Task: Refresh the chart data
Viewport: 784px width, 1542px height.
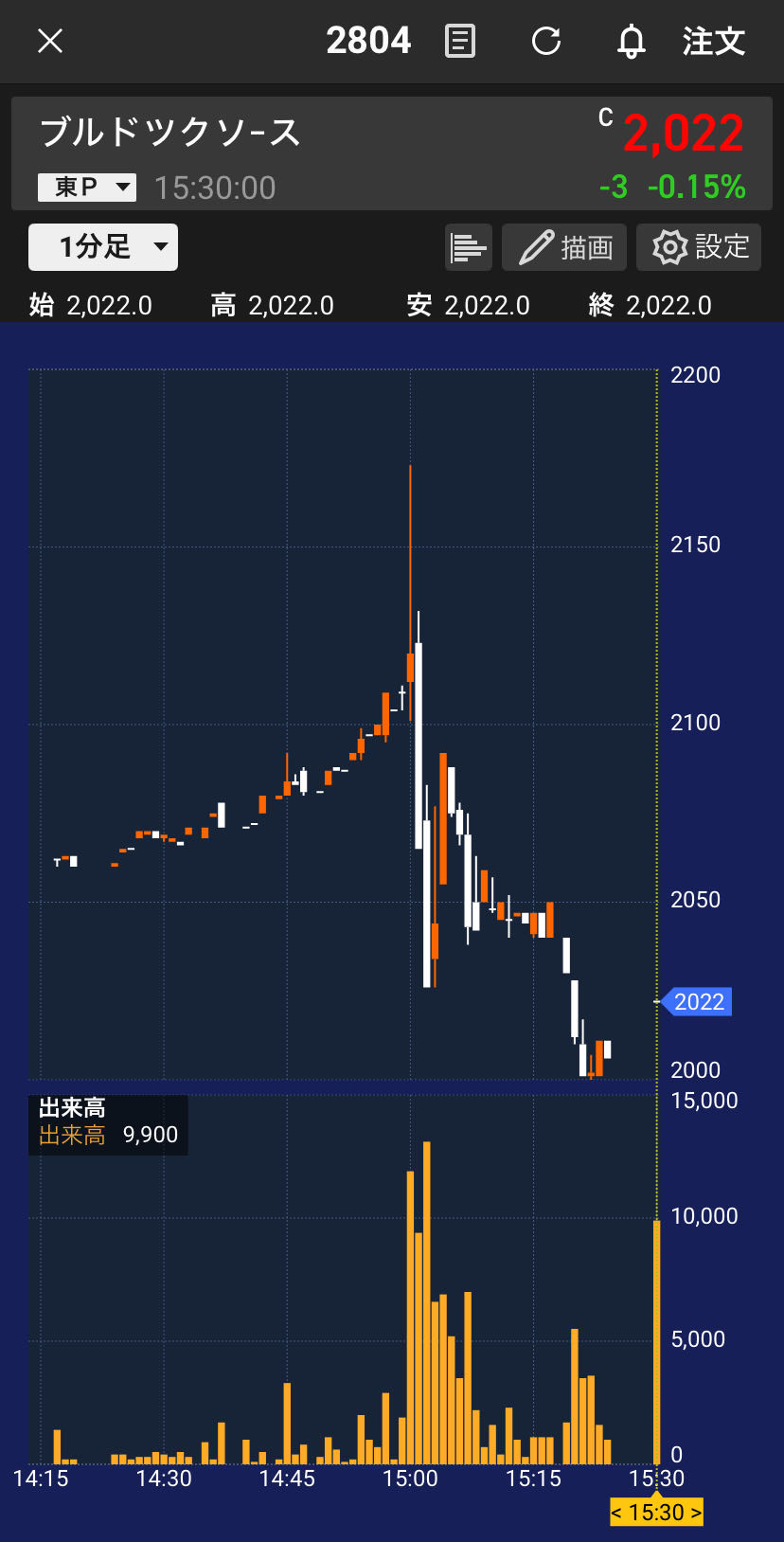Action: point(546,41)
